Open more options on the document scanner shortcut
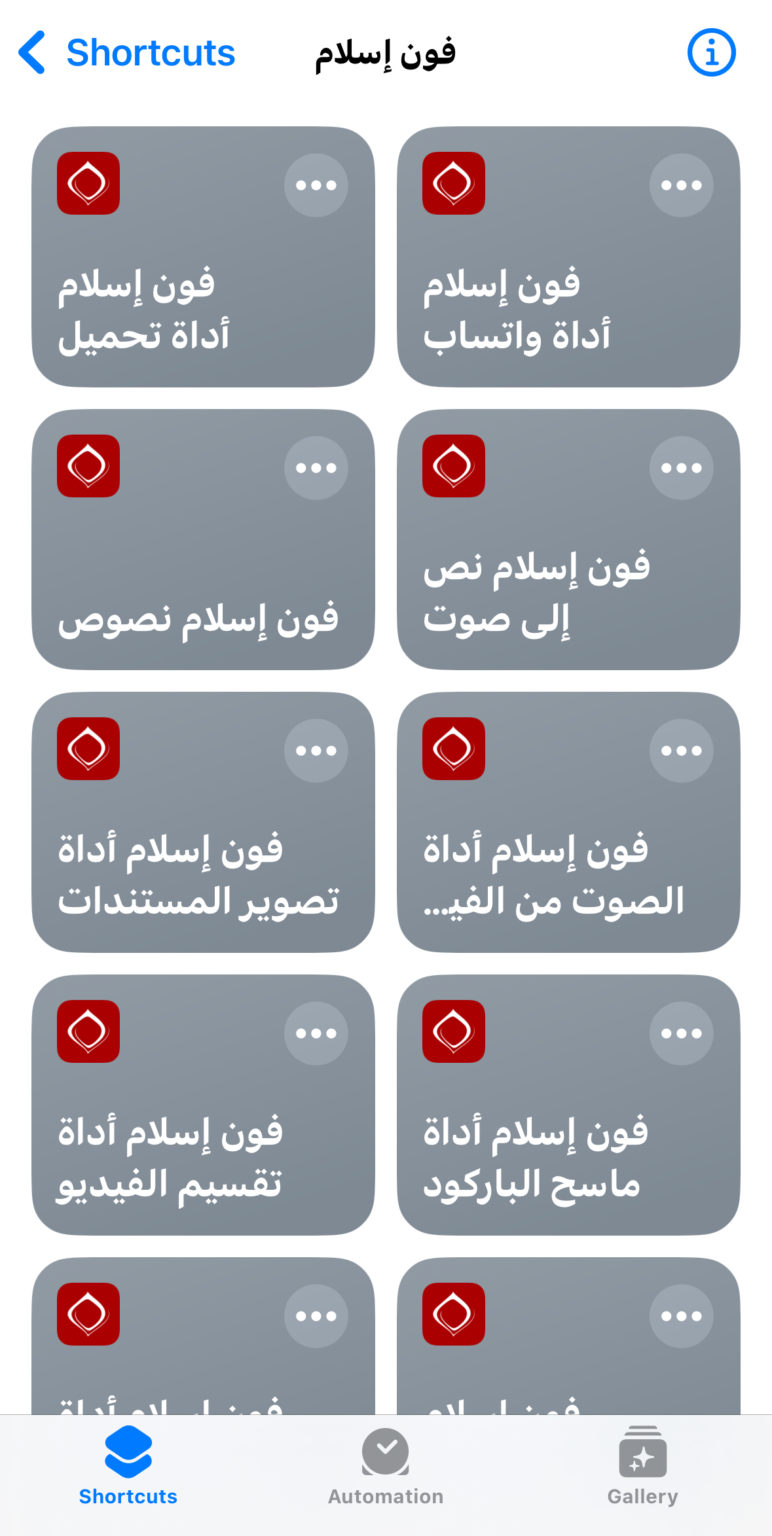Screen dimensions: 772x1536 pos(316,750)
